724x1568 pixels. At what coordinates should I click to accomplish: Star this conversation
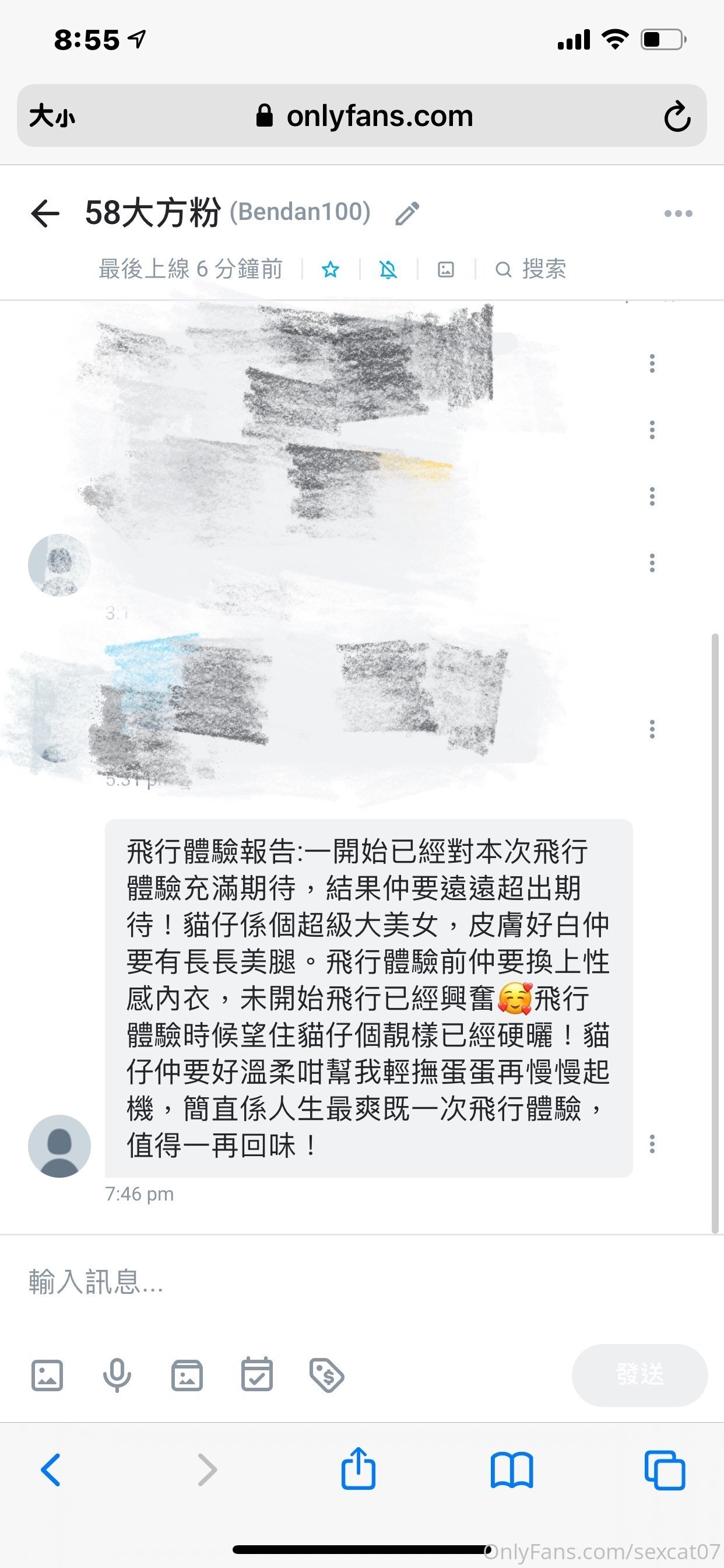coord(331,269)
